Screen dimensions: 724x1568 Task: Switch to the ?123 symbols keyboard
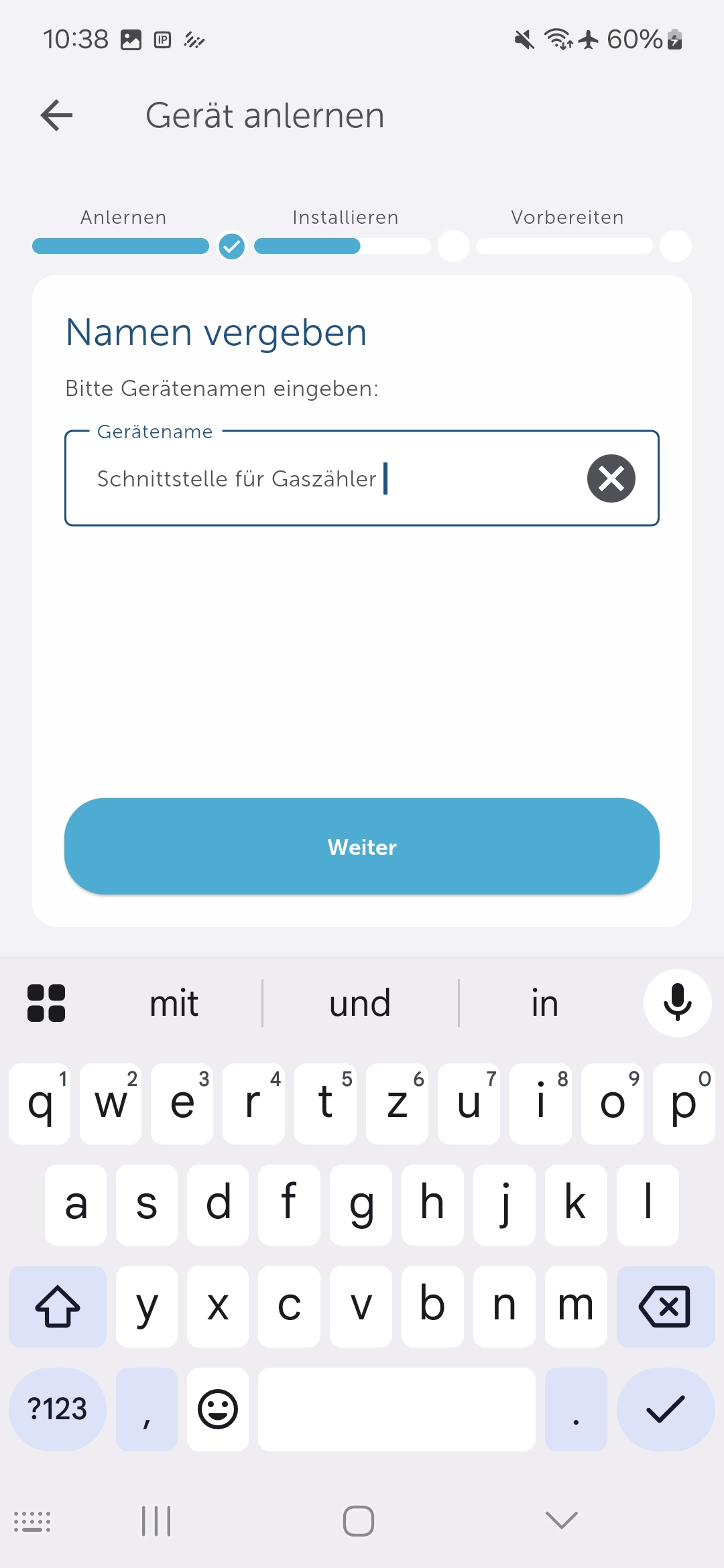pyautogui.click(x=58, y=1409)
